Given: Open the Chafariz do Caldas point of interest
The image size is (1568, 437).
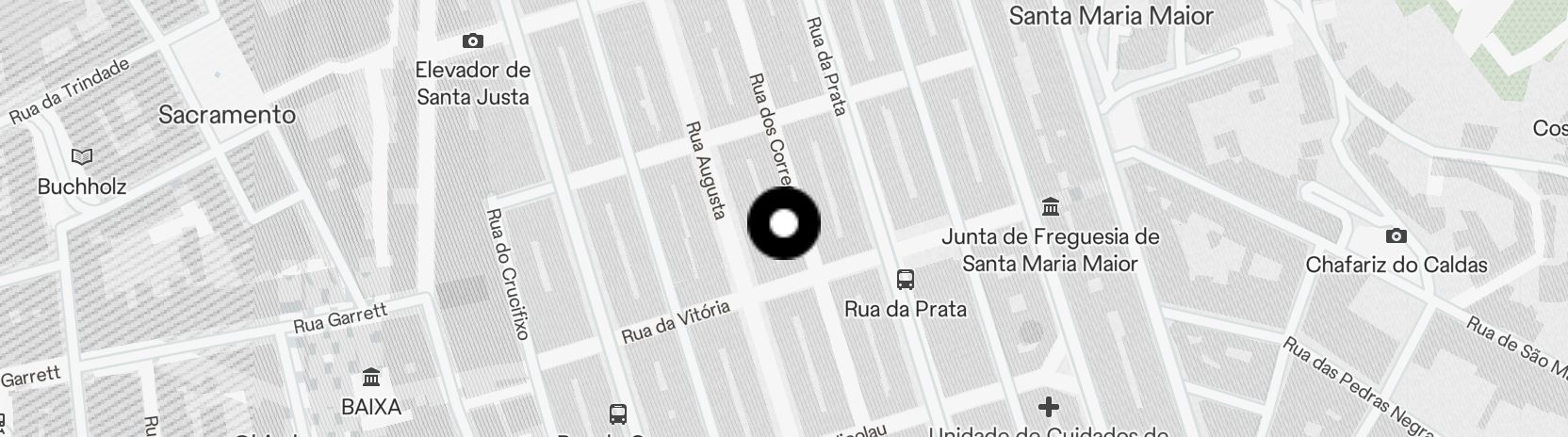Looking at the screenshot, I should 1396,236.
